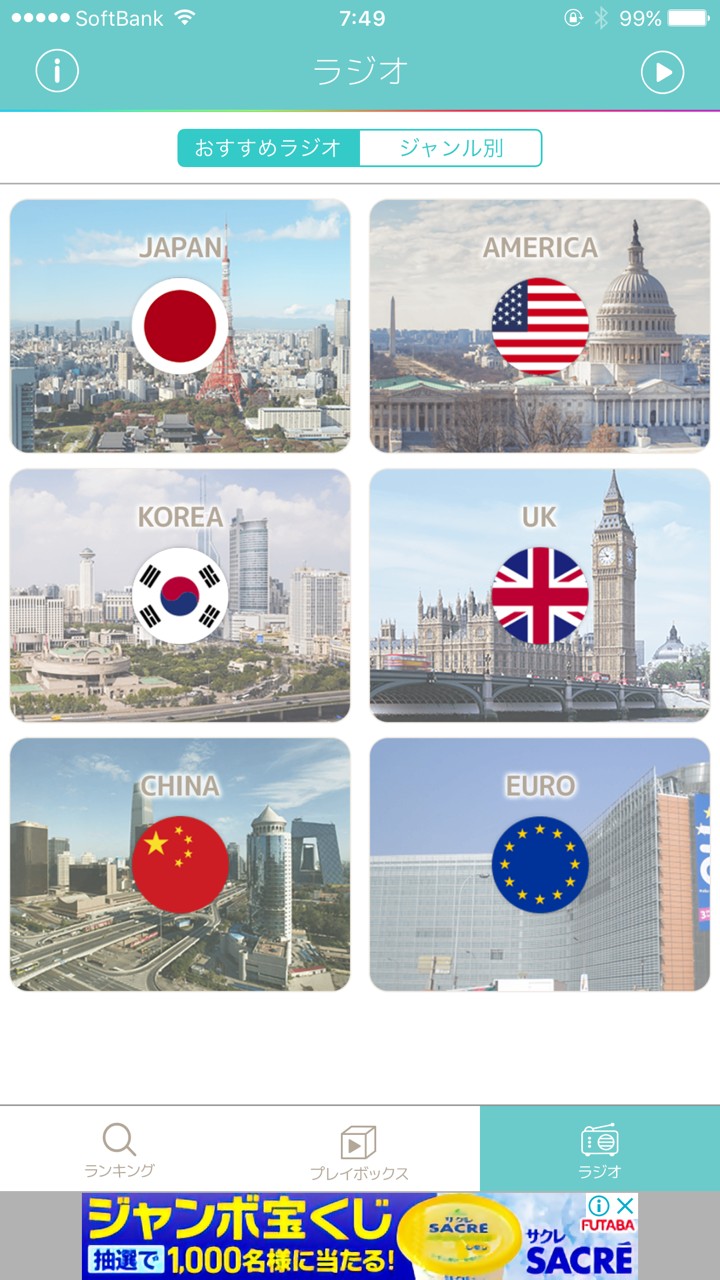The height and width of the screenshot is (1280, 720).
Task: Select the おすすめラジオ segment
Action: (x=268, y=148)
